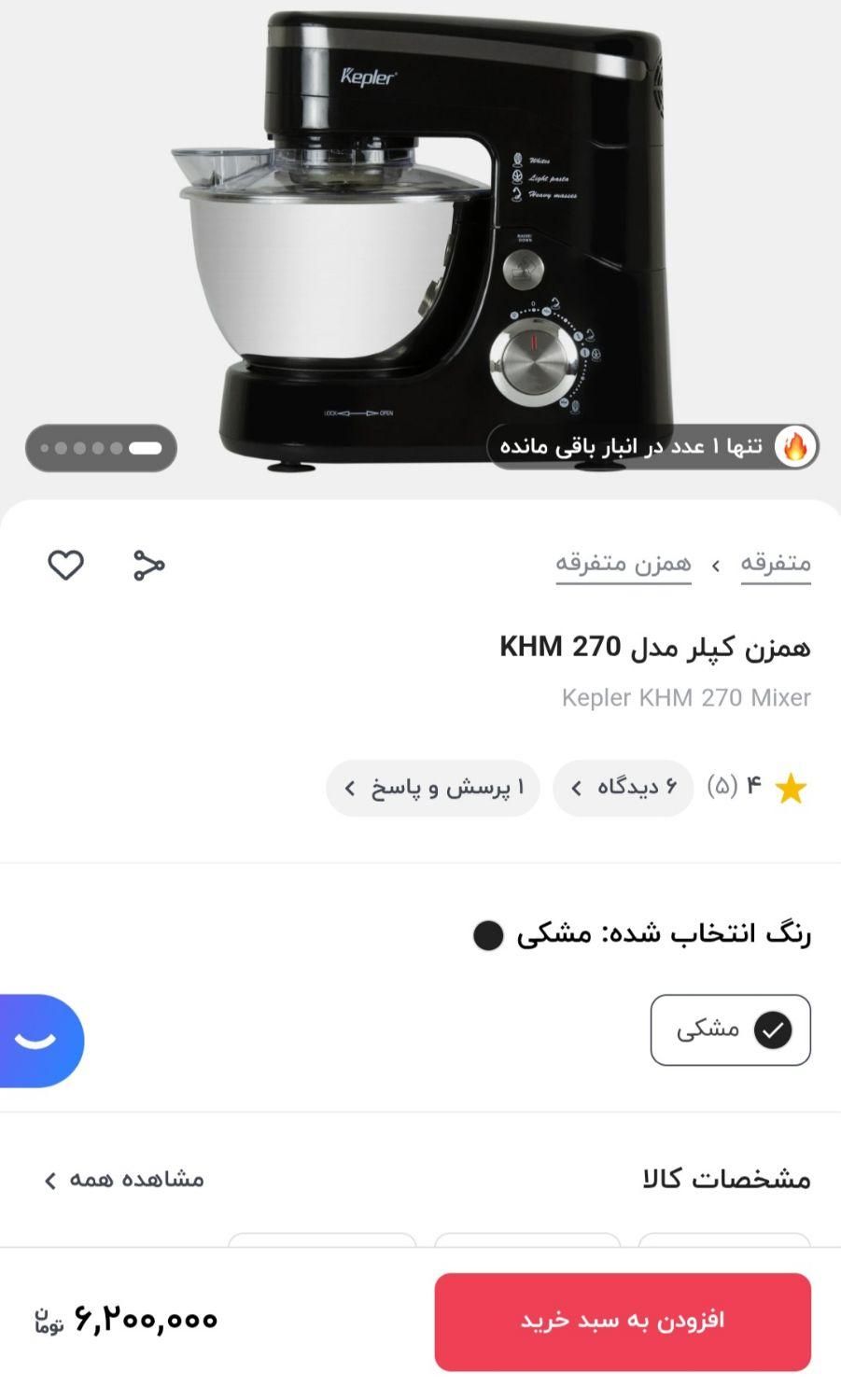Share this Kepler mixer product
The height and width of the screenshot is (1400, 841).
coord(148,566)
